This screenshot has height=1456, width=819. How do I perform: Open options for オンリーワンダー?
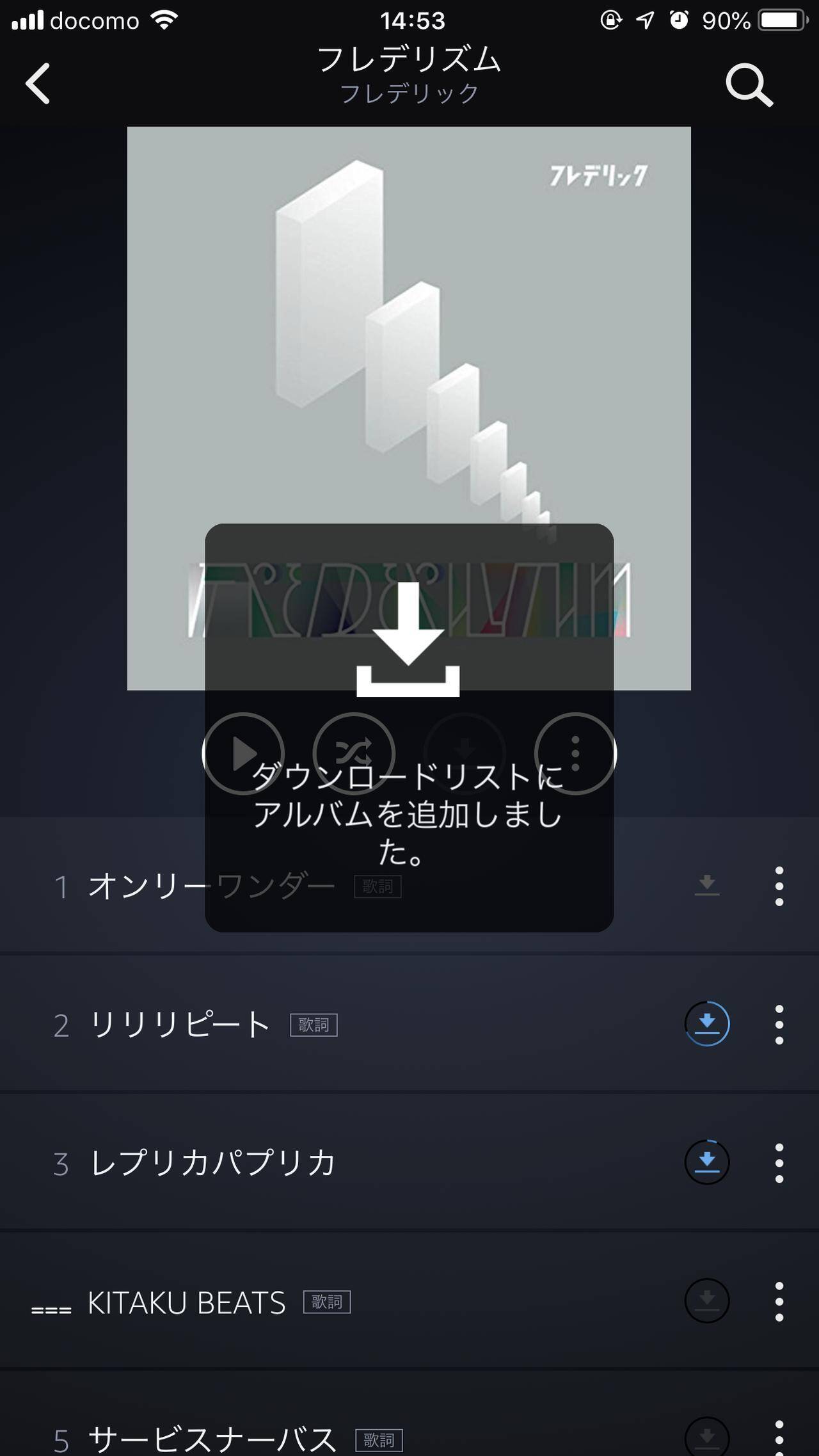[779, 886]
